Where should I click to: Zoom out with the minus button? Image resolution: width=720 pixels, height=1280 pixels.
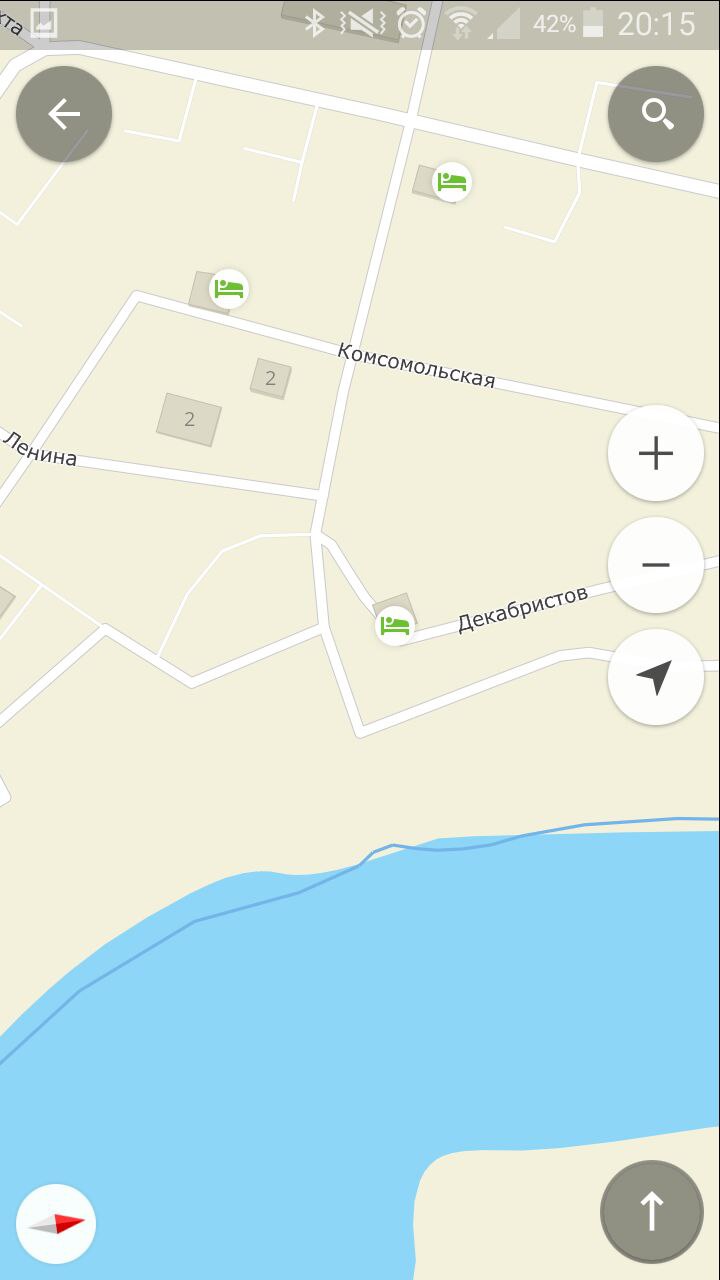[656, 565]
